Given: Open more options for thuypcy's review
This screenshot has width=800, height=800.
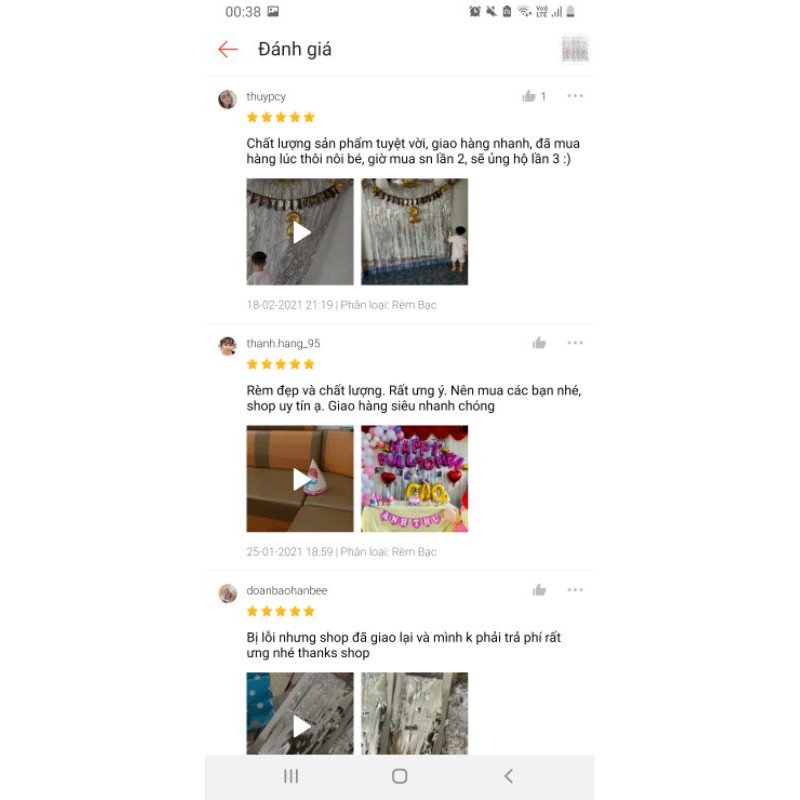Looking at the screenshot, I should (575, 96).
